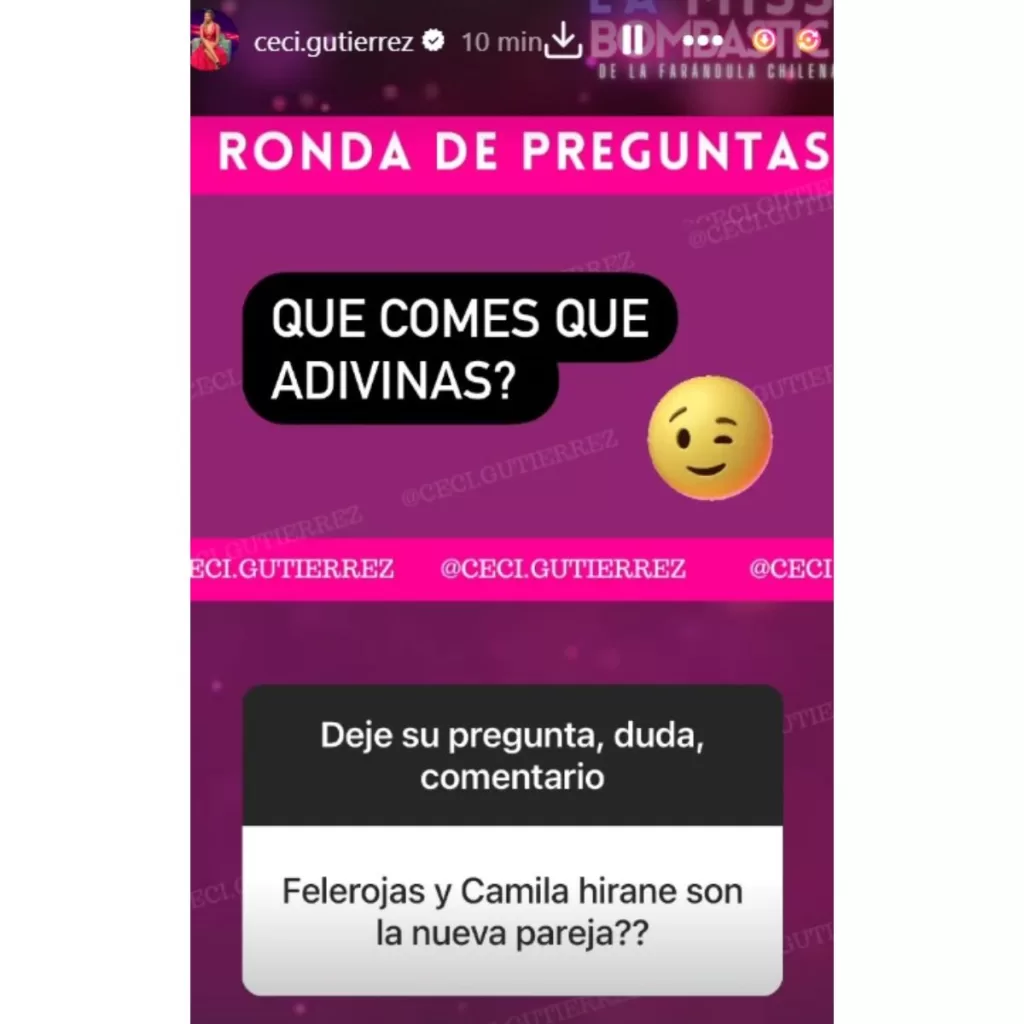
Task: Tap the ceci.gutierrez username
Action: (334, 42)
